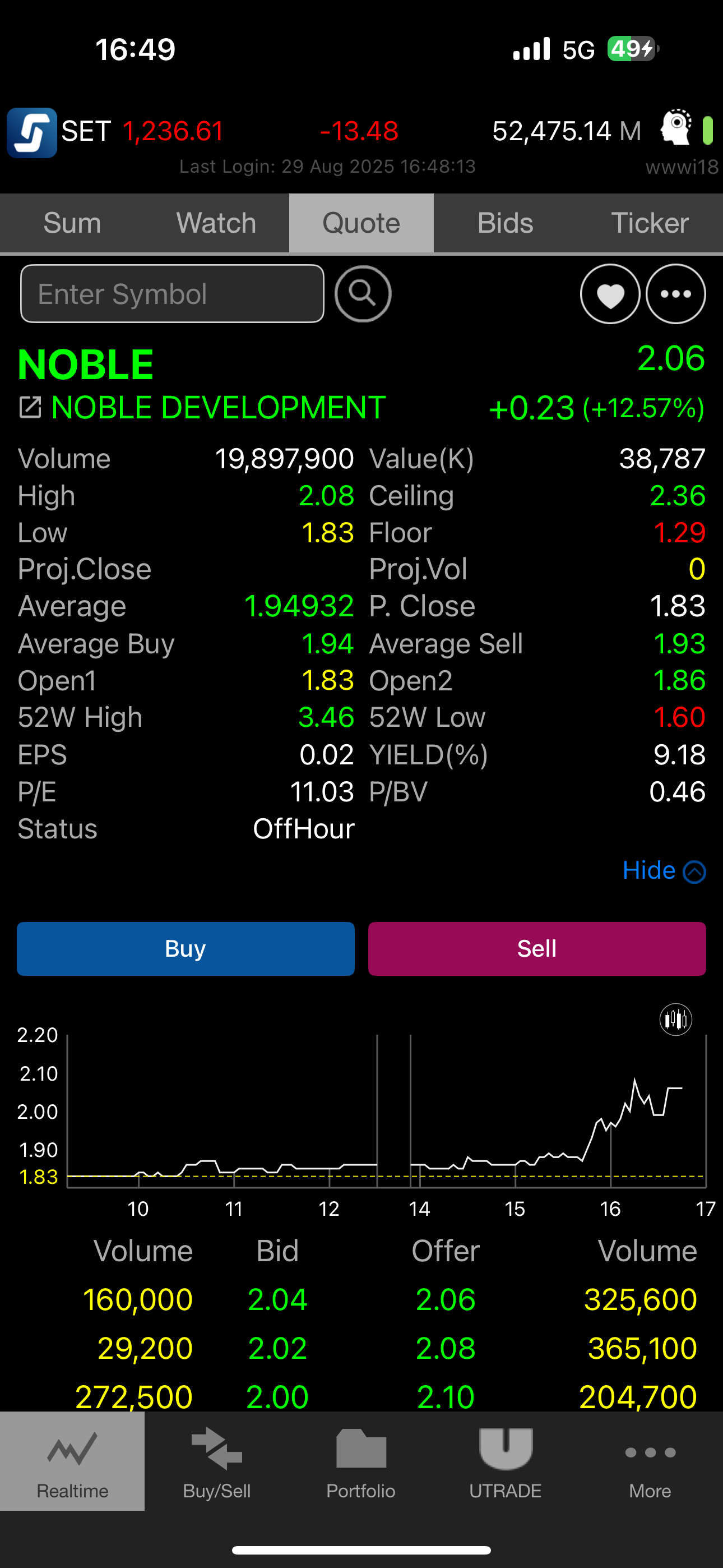Open the UTRADE section

pos(505,1462)
